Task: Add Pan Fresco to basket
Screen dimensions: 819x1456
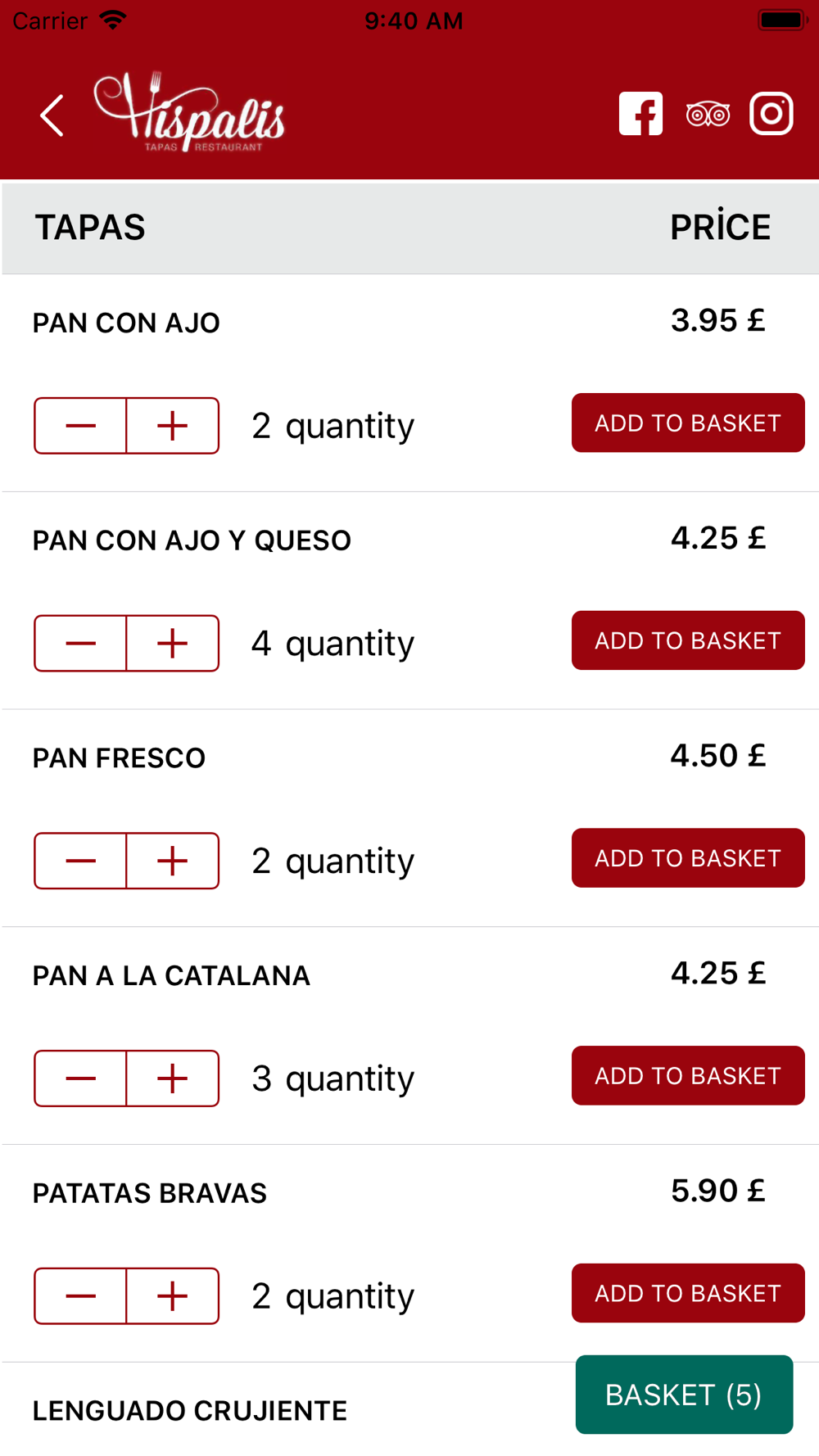Action: tap(688, 858)
